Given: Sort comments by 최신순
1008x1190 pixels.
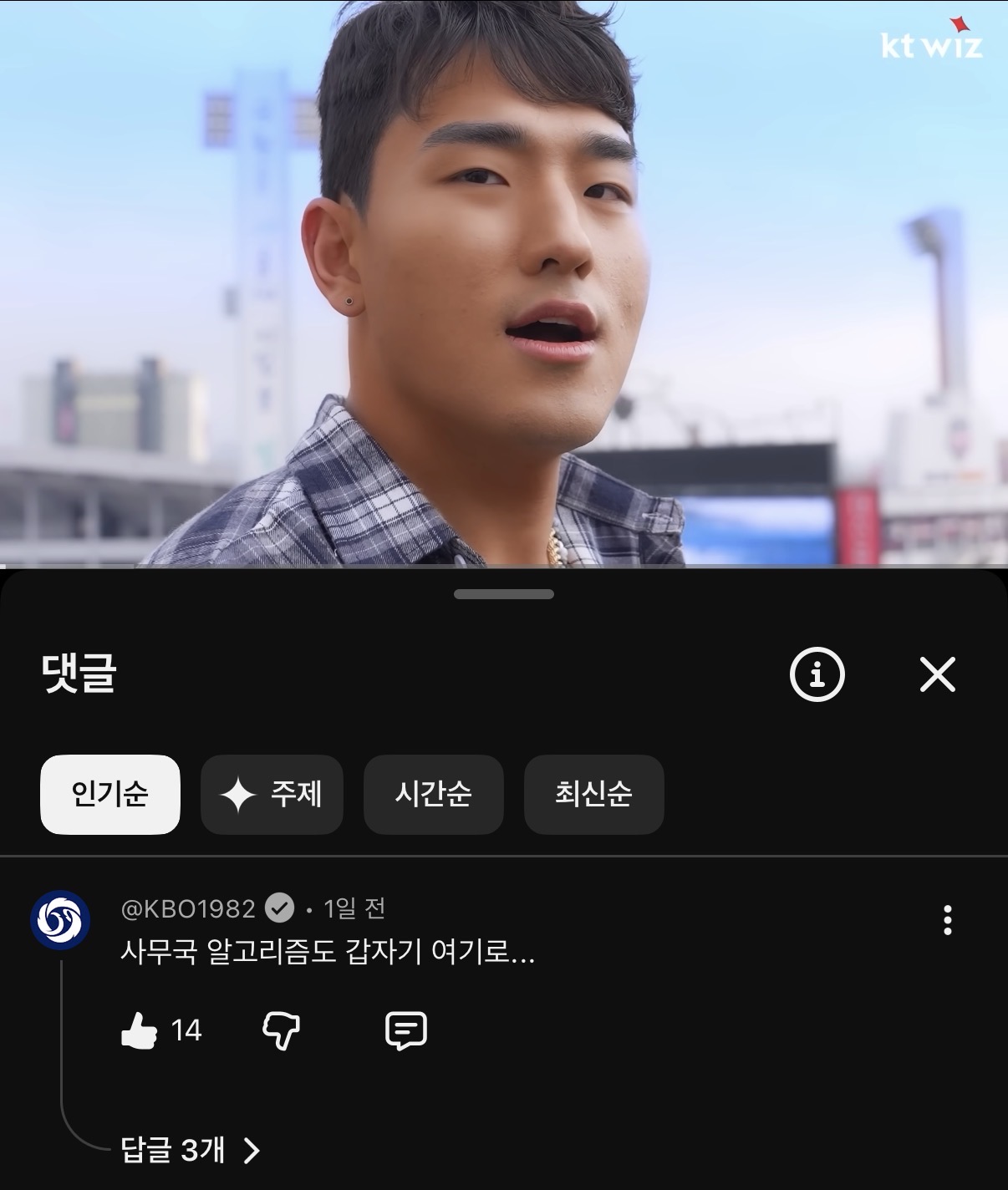Looking at the screenshot, I should point(593,794).
